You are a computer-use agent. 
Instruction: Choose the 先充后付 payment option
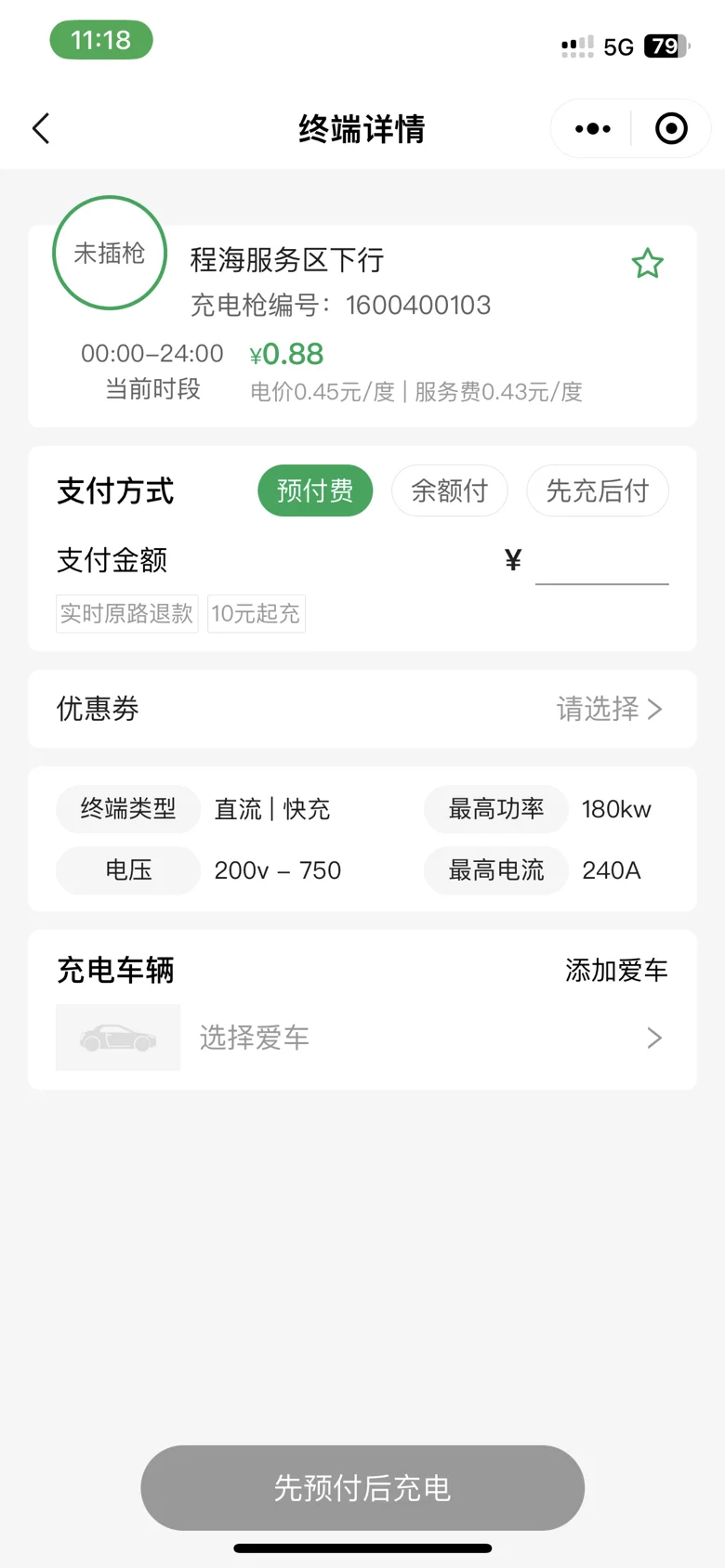tap(598, 490)
